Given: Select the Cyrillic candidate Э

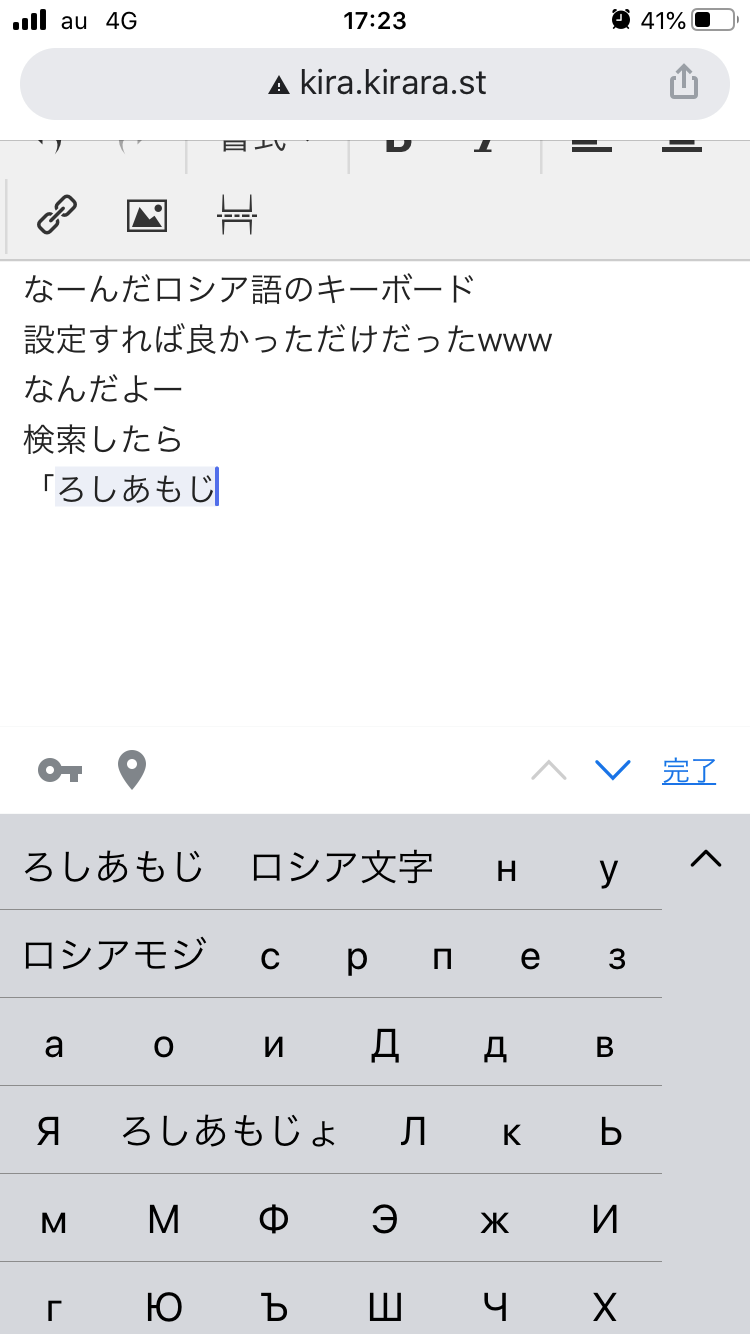Looking at the screenshot, I should tap(385, 1219).
